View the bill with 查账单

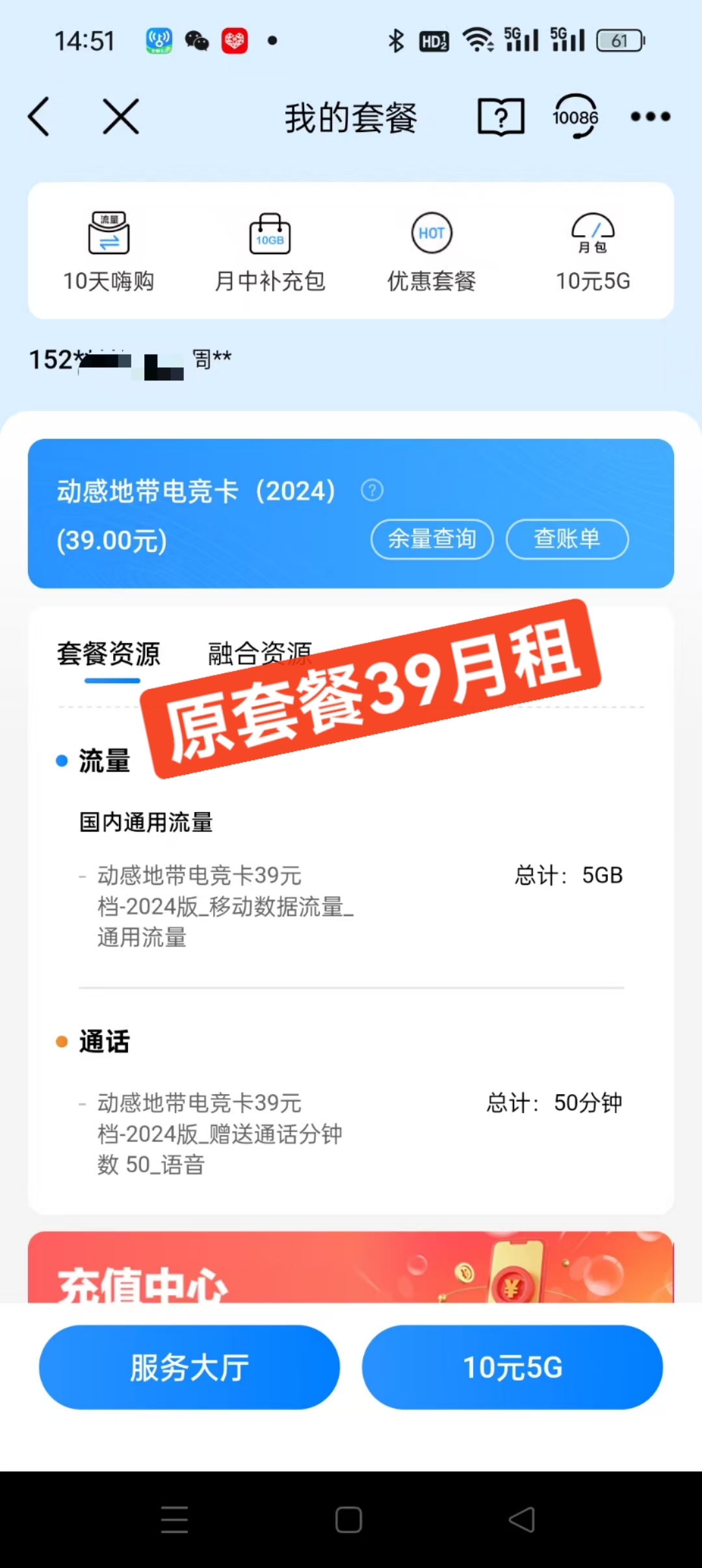tap(567, 539)
